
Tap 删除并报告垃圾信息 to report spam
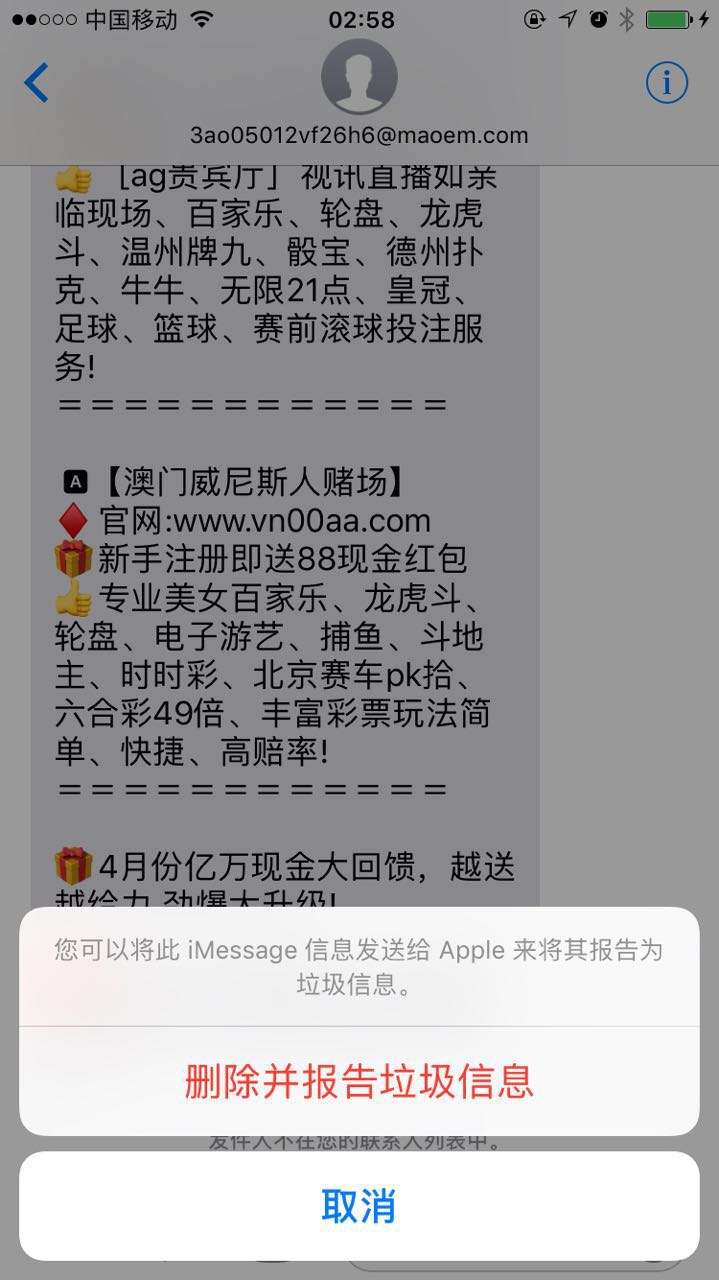coord(359,1081)
